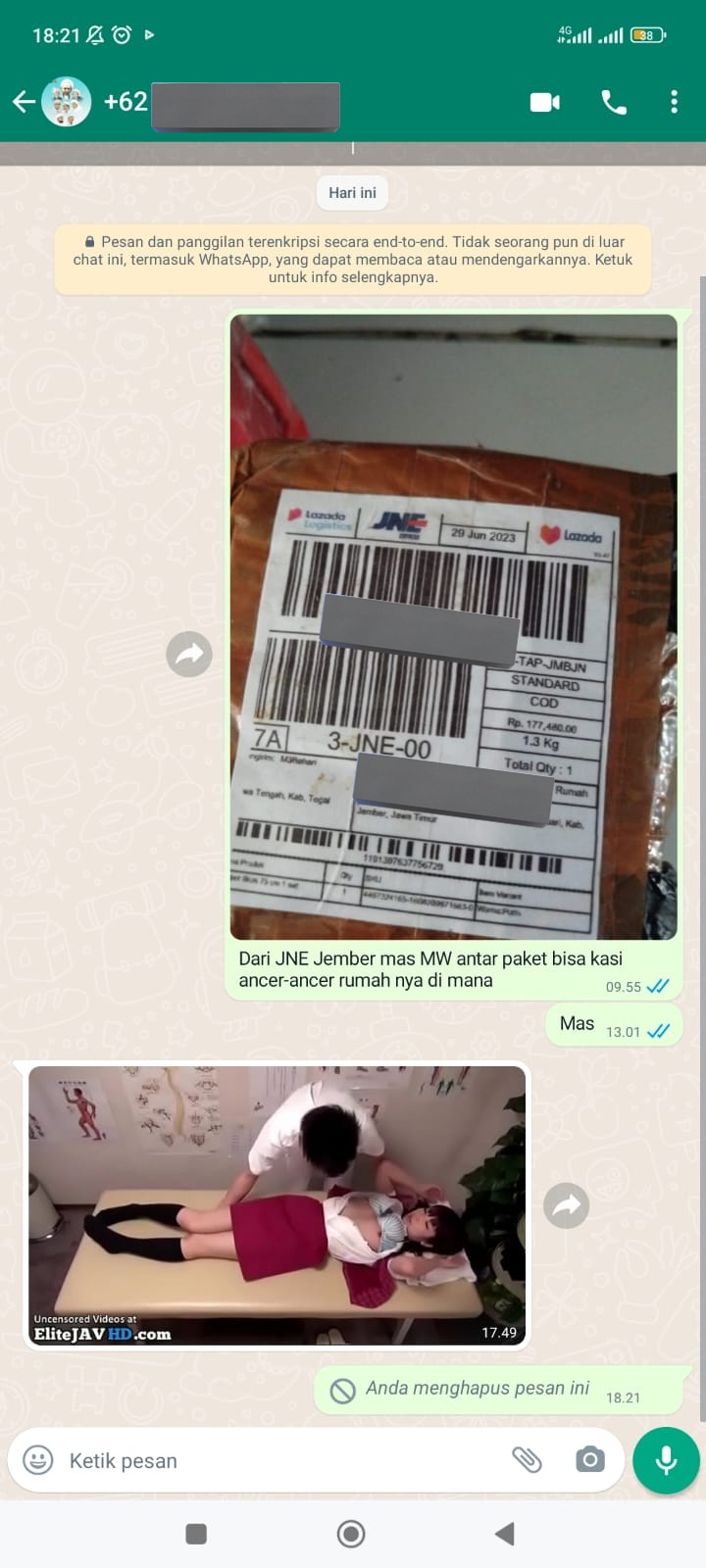Focus the Ketik pesan message field
The width and height of the screenshot is (706, 1568).
(x=275, y=1460)
